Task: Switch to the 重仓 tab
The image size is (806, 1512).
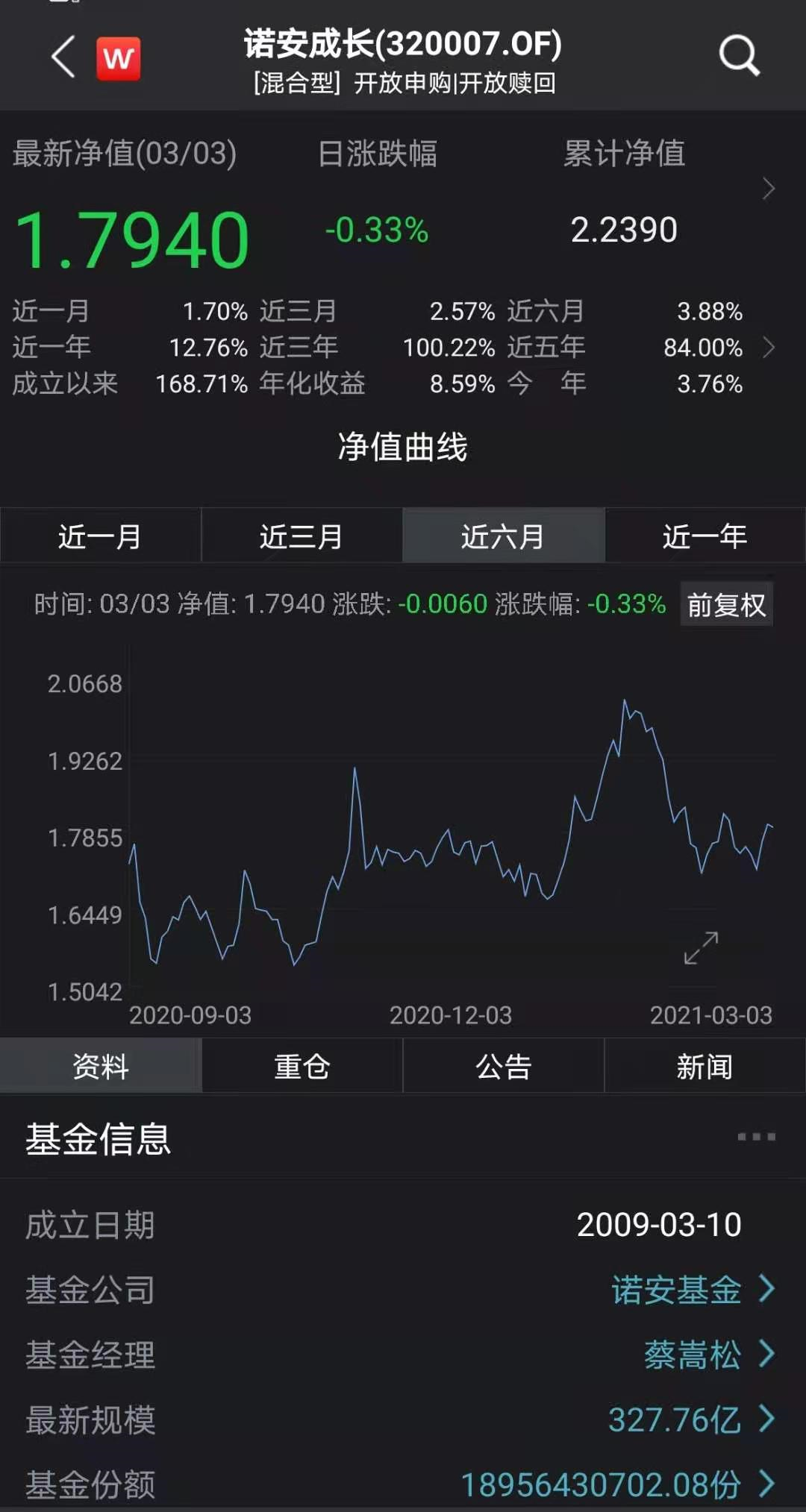Action: click(302, 1066)
